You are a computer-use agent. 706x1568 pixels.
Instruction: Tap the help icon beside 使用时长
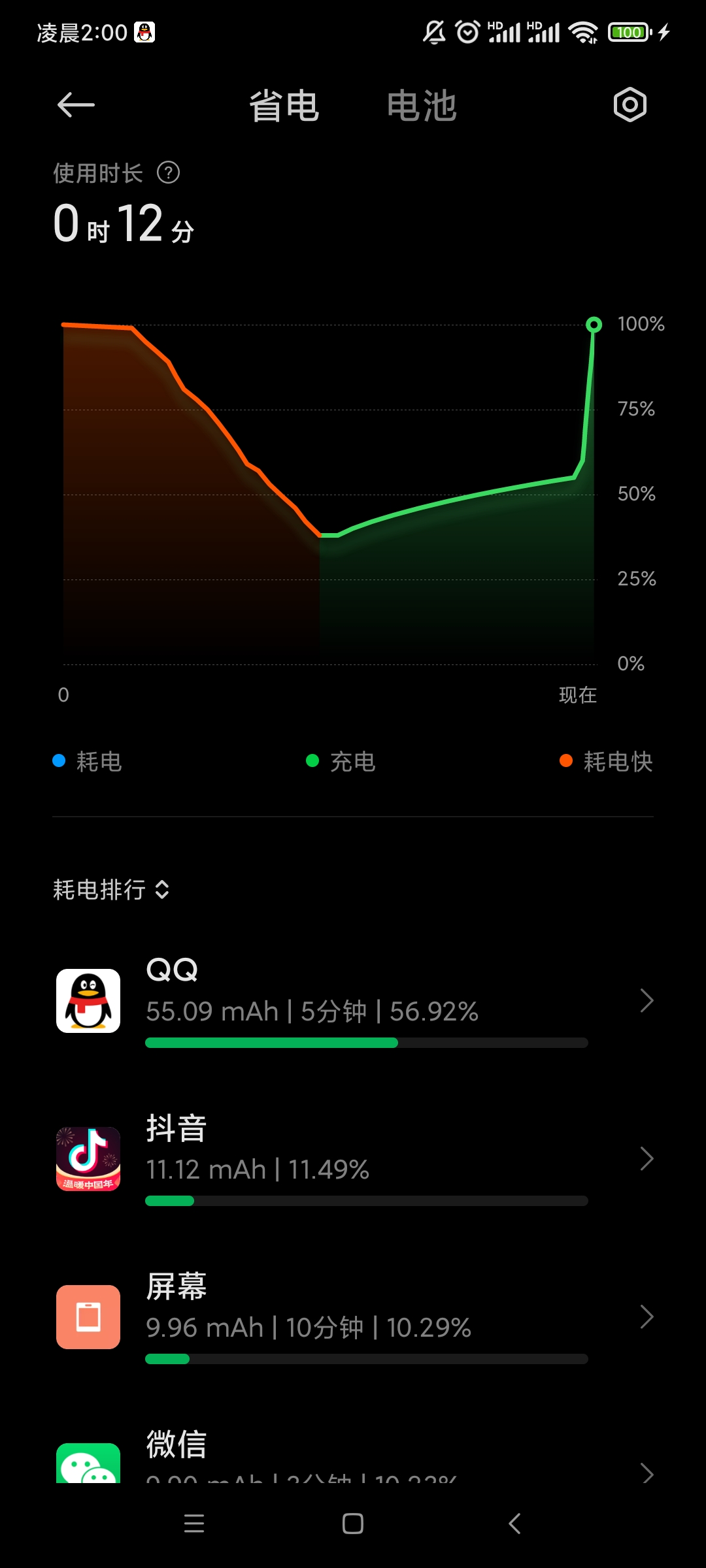[x=169, y=173]
